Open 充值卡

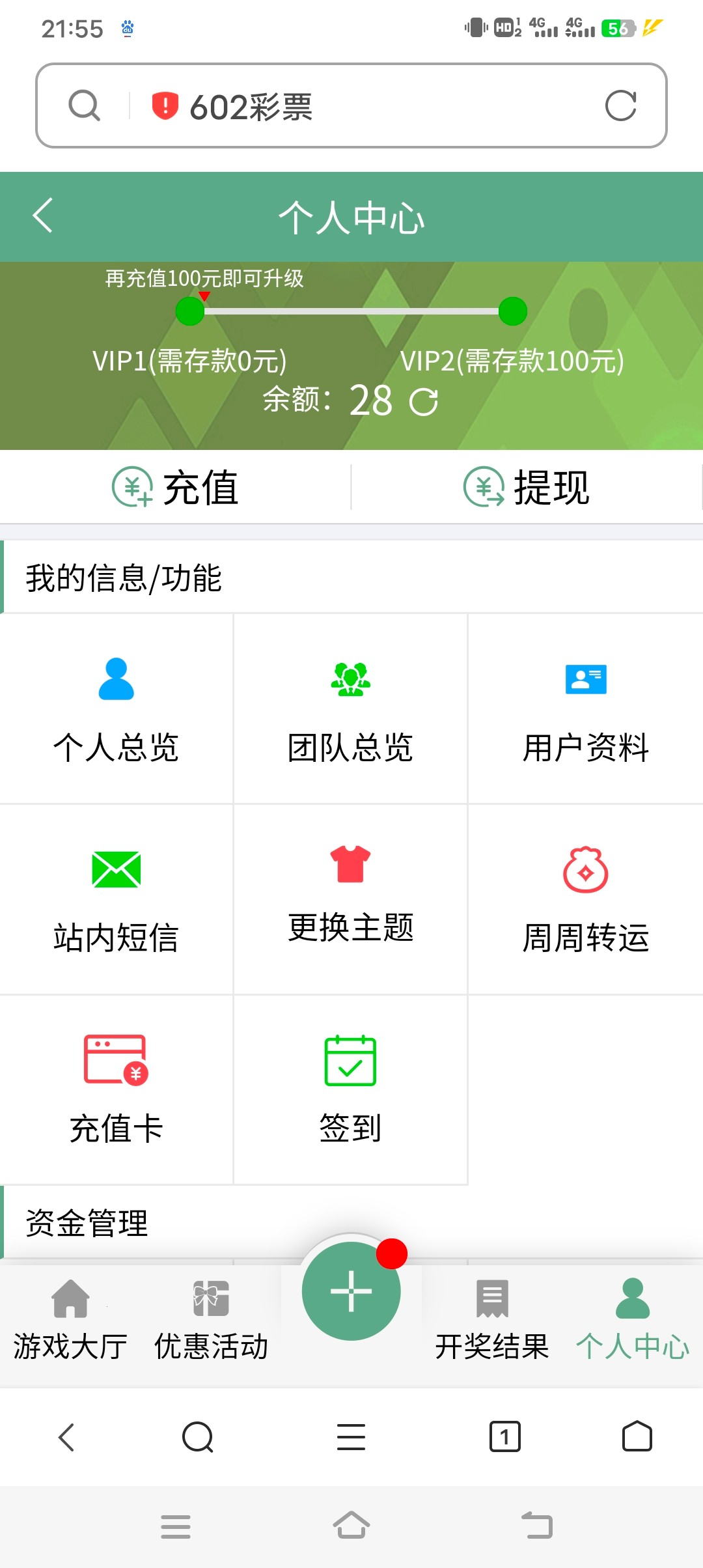(117, 1089)
